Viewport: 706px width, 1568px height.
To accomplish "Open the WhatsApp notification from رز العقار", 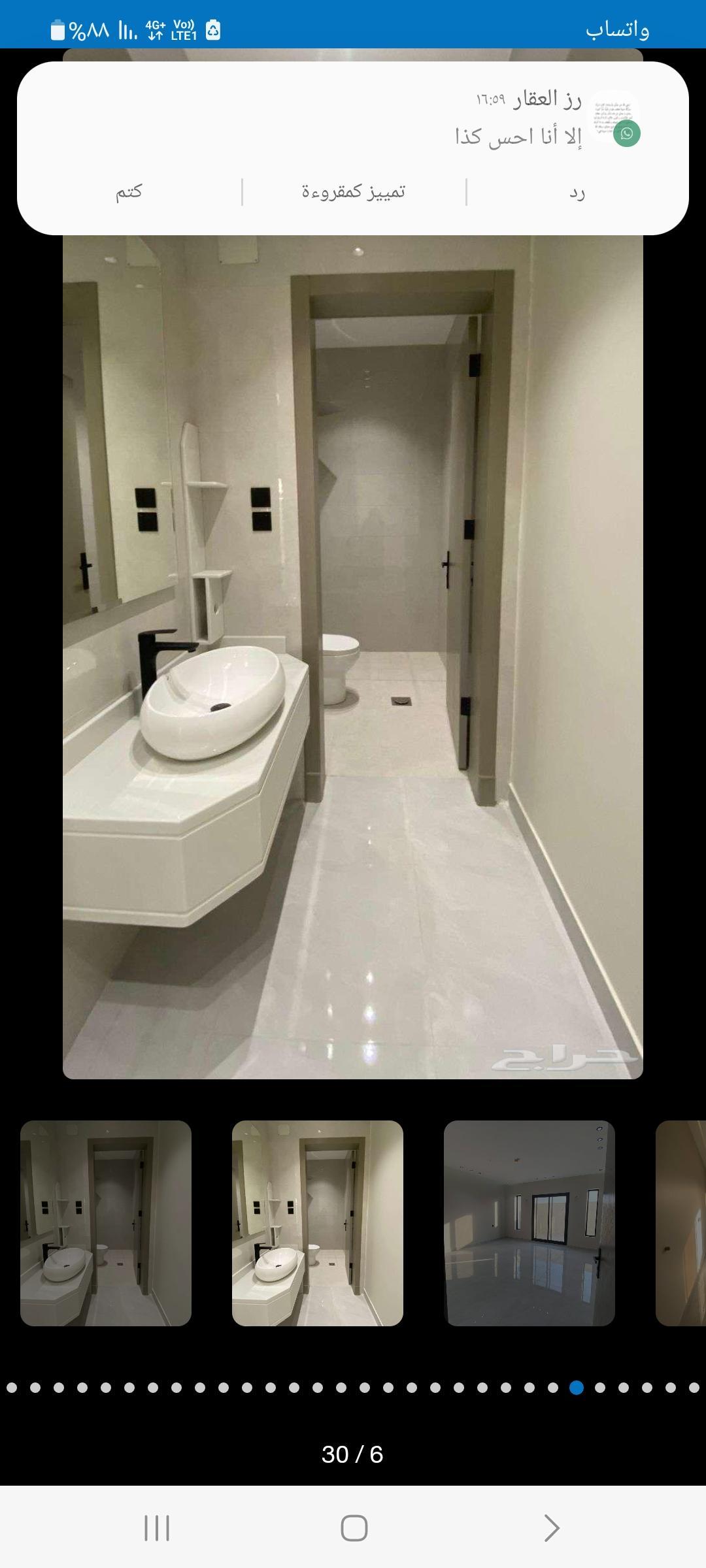I will (353, 119).
